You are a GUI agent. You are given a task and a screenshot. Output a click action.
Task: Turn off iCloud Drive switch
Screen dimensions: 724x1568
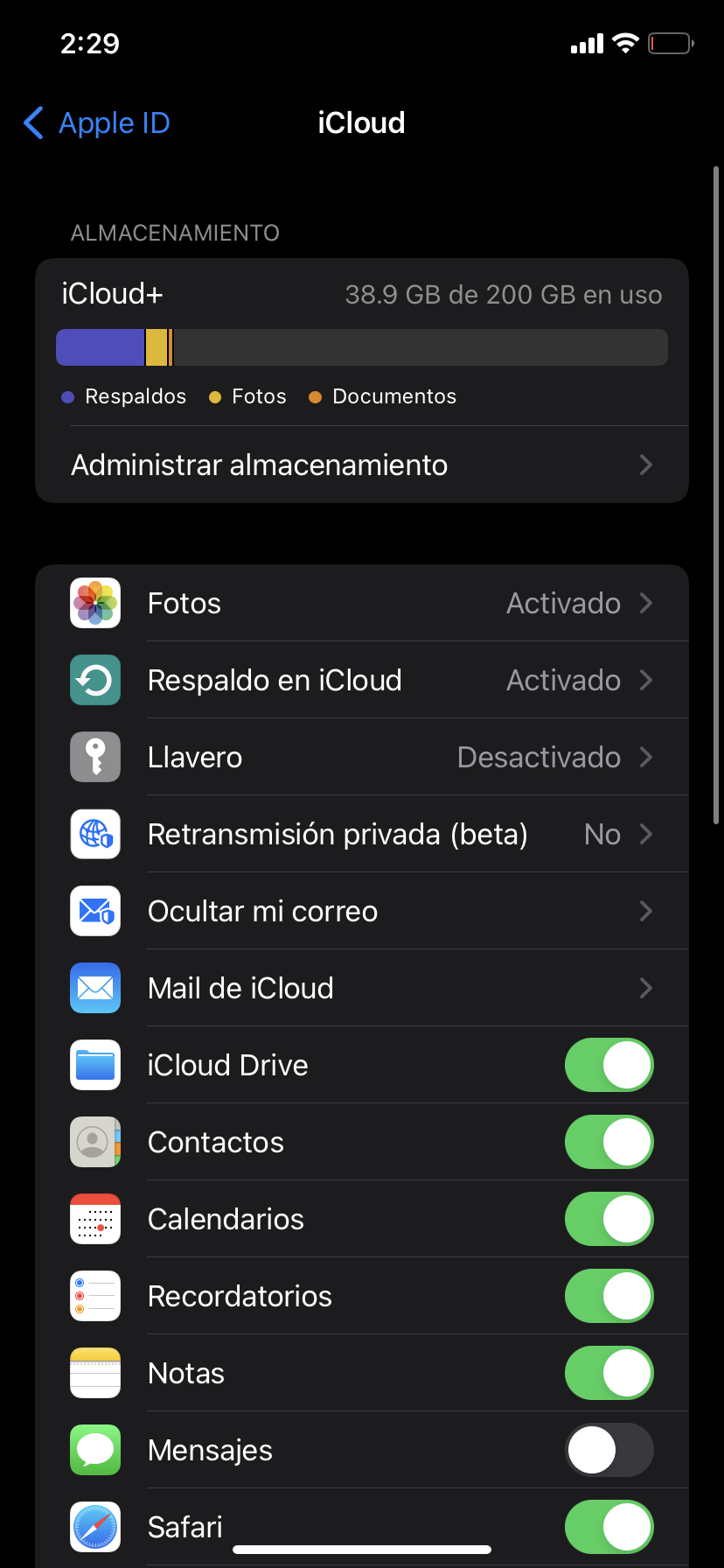pyautogui.click(x=609, y=1065)
